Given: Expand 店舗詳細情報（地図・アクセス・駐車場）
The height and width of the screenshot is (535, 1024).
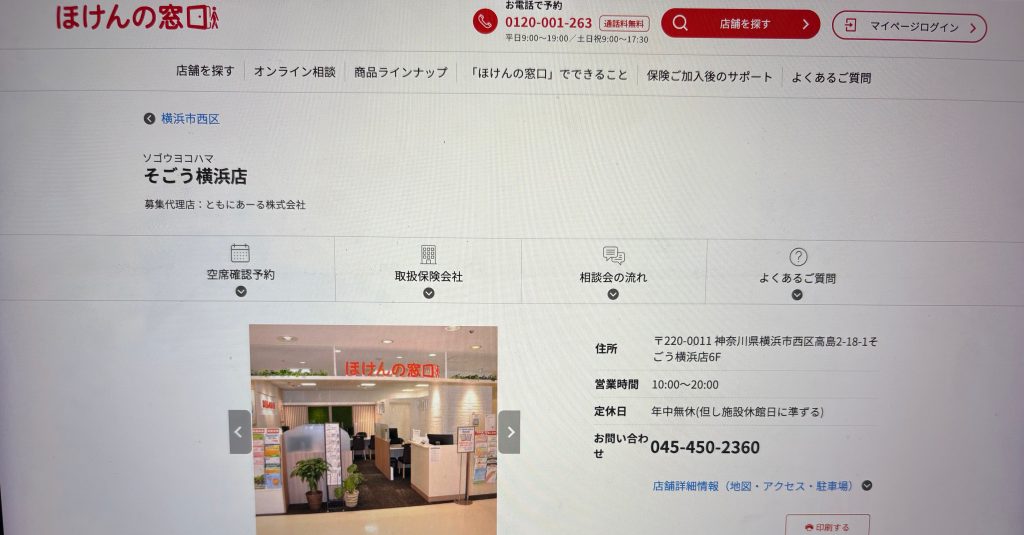Looking at the screenshot, I should (761, 486).
